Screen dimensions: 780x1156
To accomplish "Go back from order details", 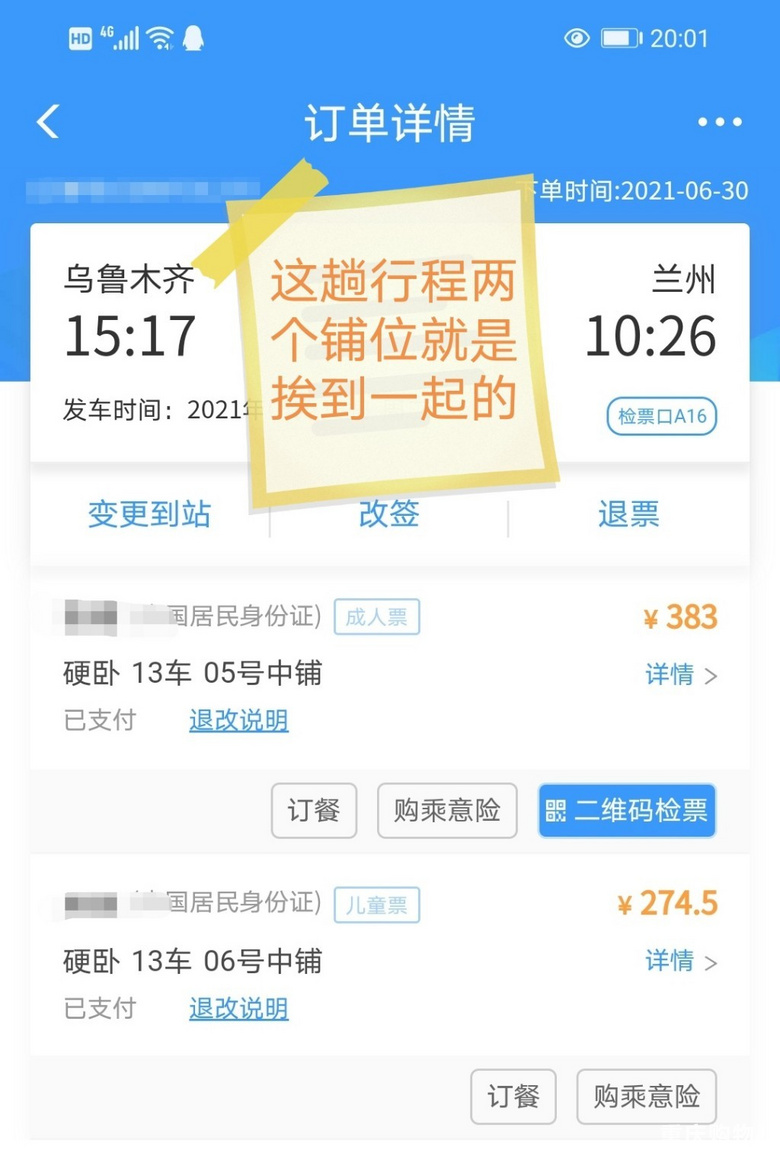I will coord(48,122).
